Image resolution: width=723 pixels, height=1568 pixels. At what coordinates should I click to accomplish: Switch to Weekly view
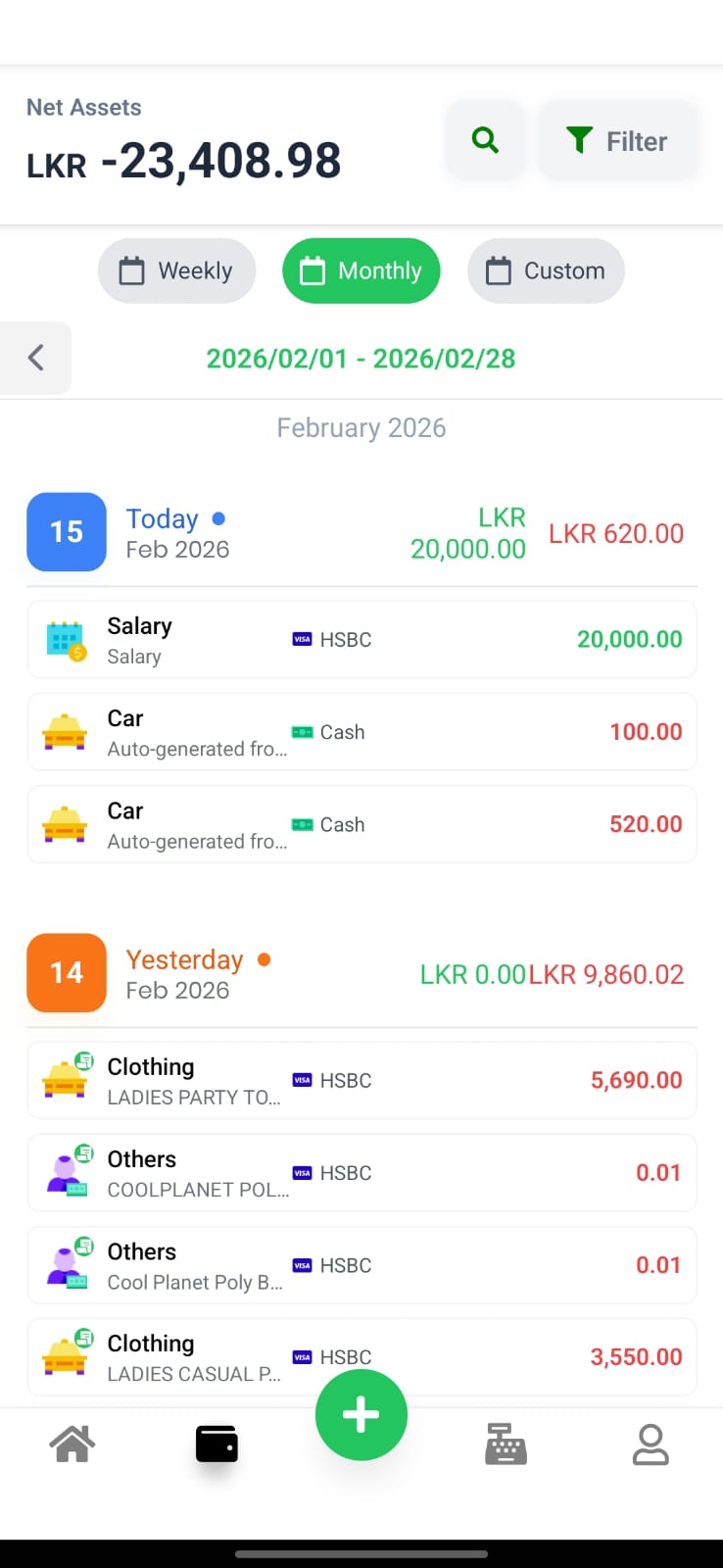click(x=176, y=270)
